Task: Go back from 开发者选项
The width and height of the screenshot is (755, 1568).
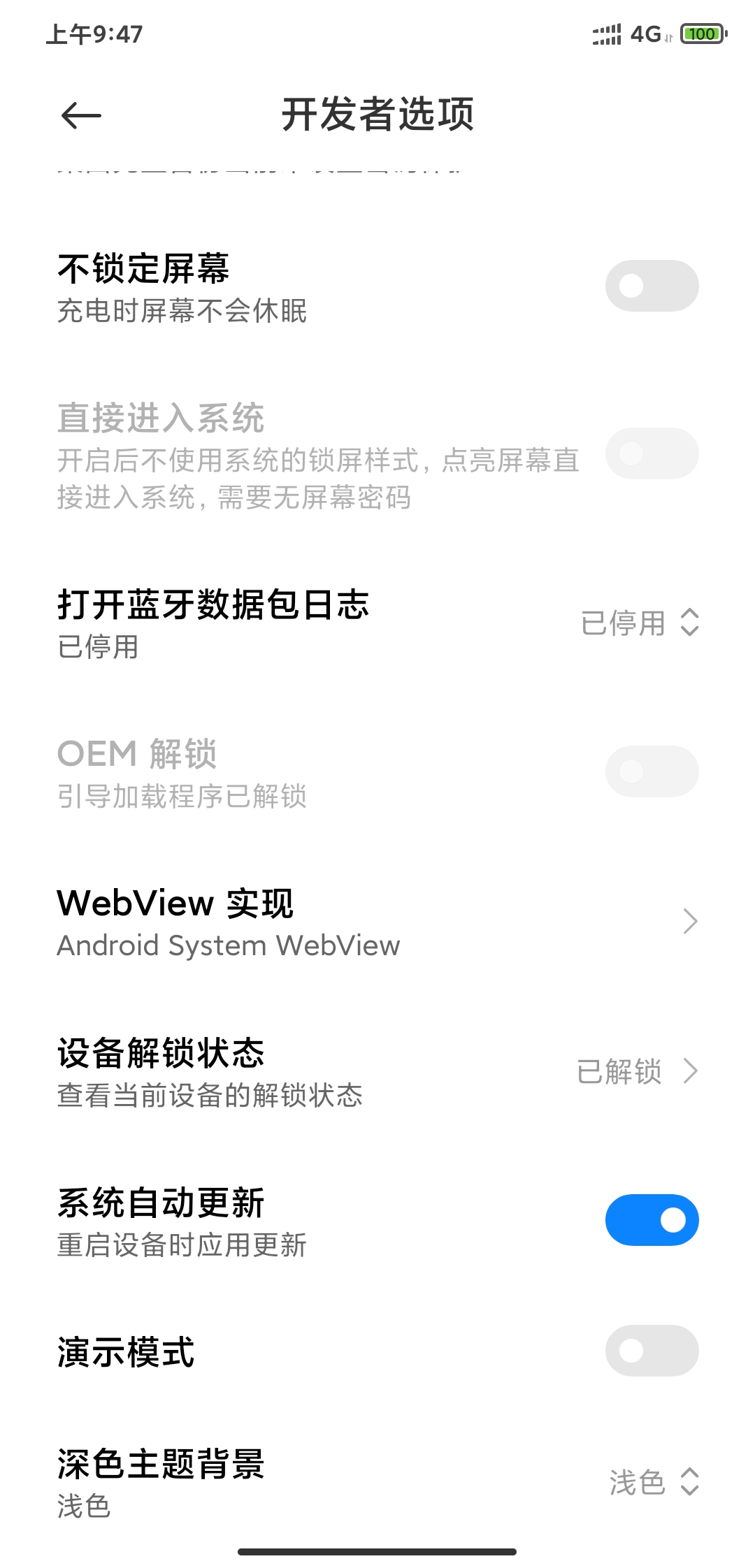Action: click(81, 115)
